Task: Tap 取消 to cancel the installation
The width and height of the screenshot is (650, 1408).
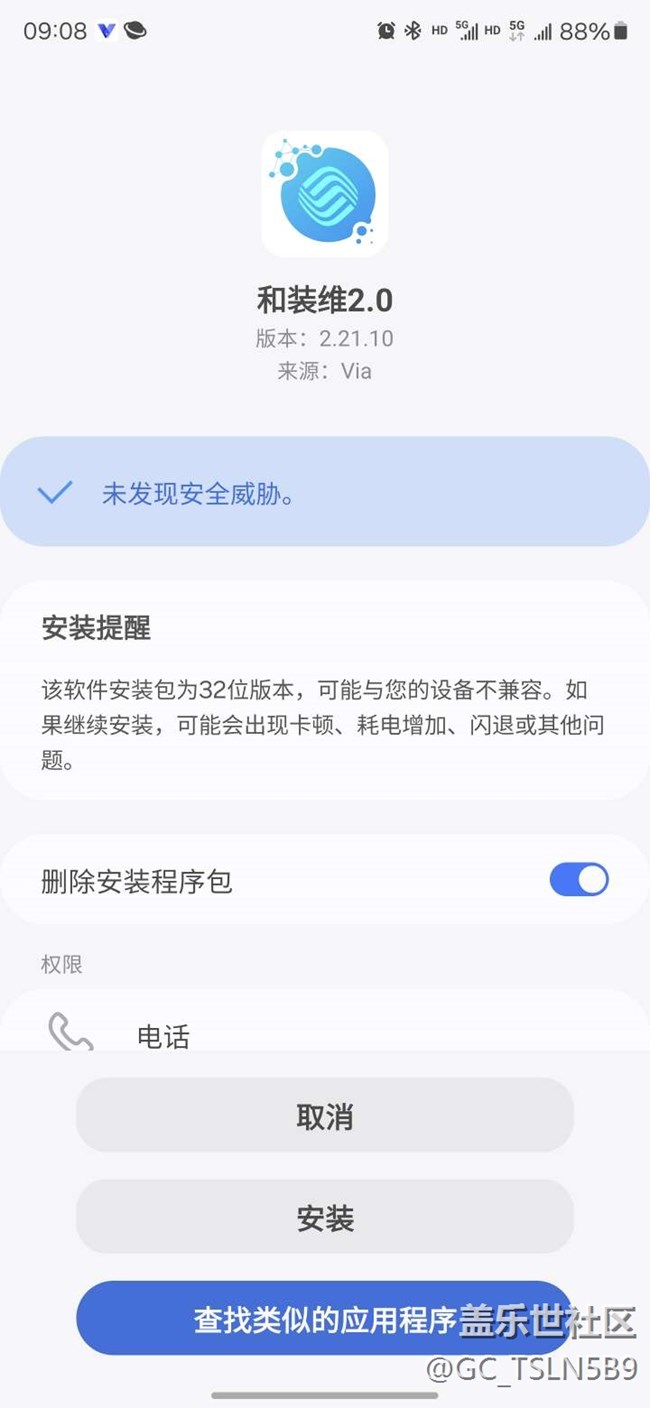Action: pyautogui.click(x=325, y=1115)
